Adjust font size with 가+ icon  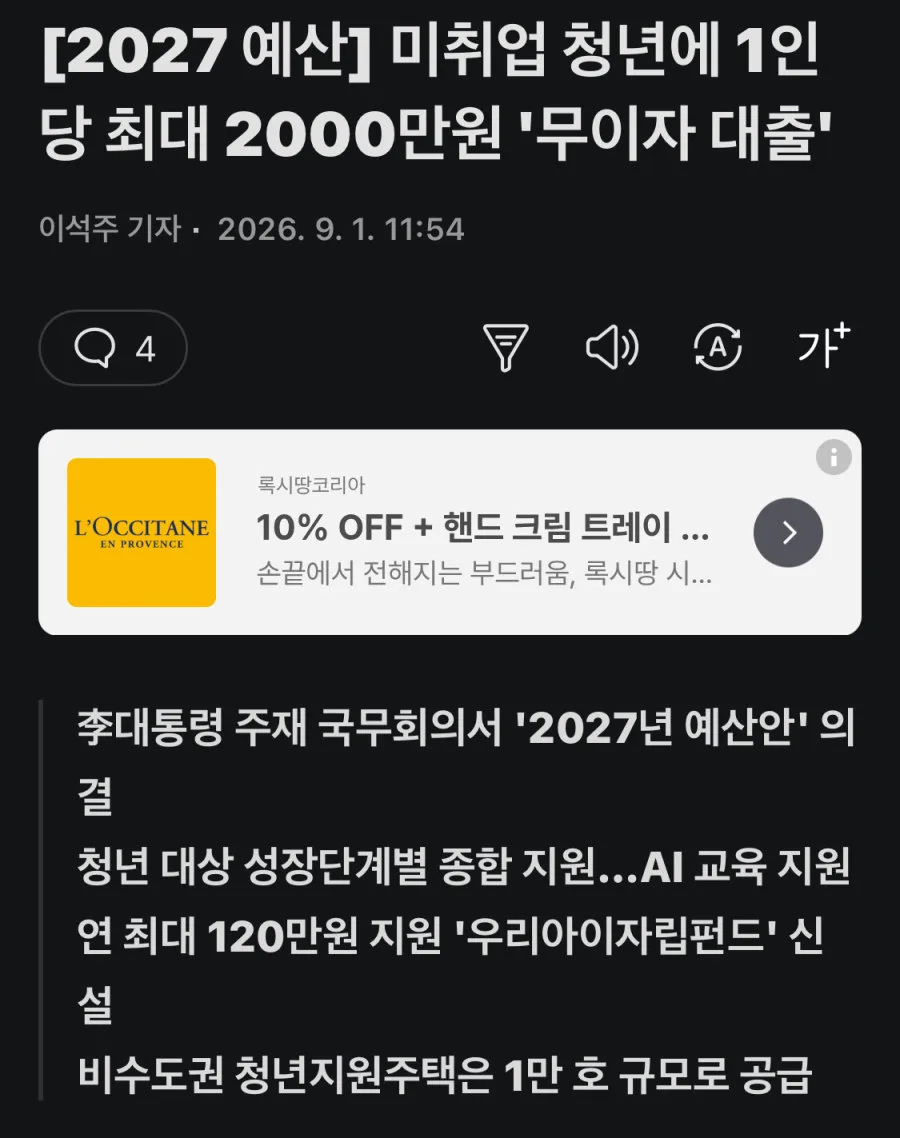pyautogui.click(x=823, y=345)
